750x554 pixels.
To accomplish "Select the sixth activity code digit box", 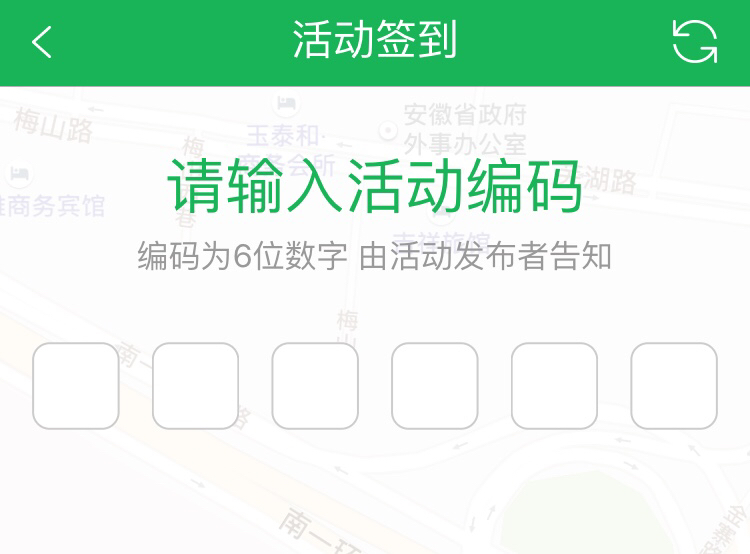I will click(x=673, y=386).
